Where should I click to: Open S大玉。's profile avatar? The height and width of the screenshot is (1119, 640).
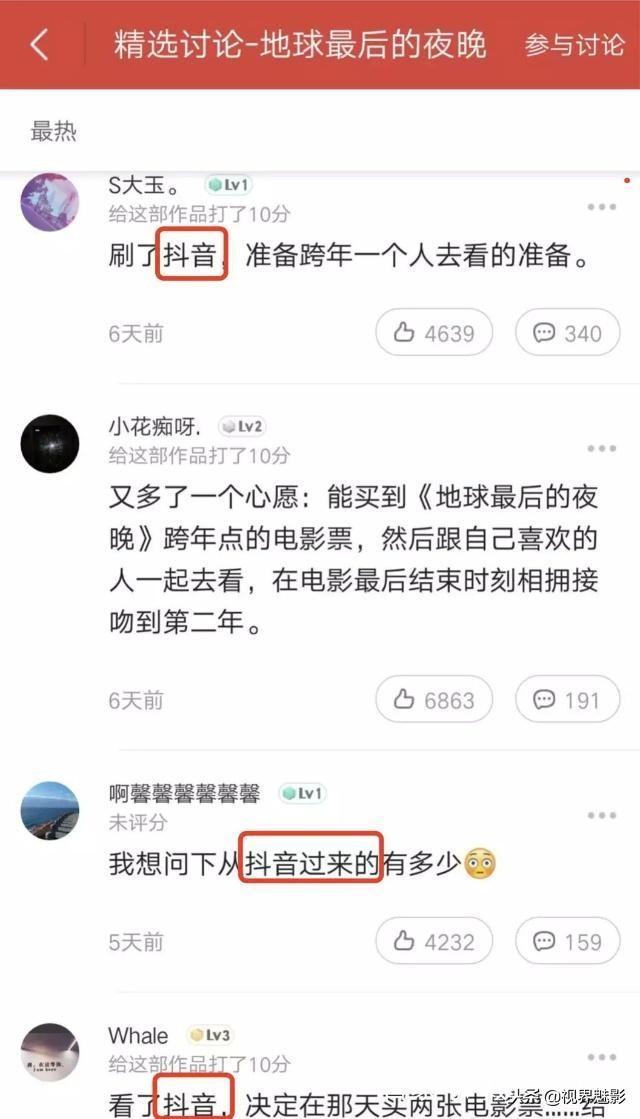tap(49, 202)
